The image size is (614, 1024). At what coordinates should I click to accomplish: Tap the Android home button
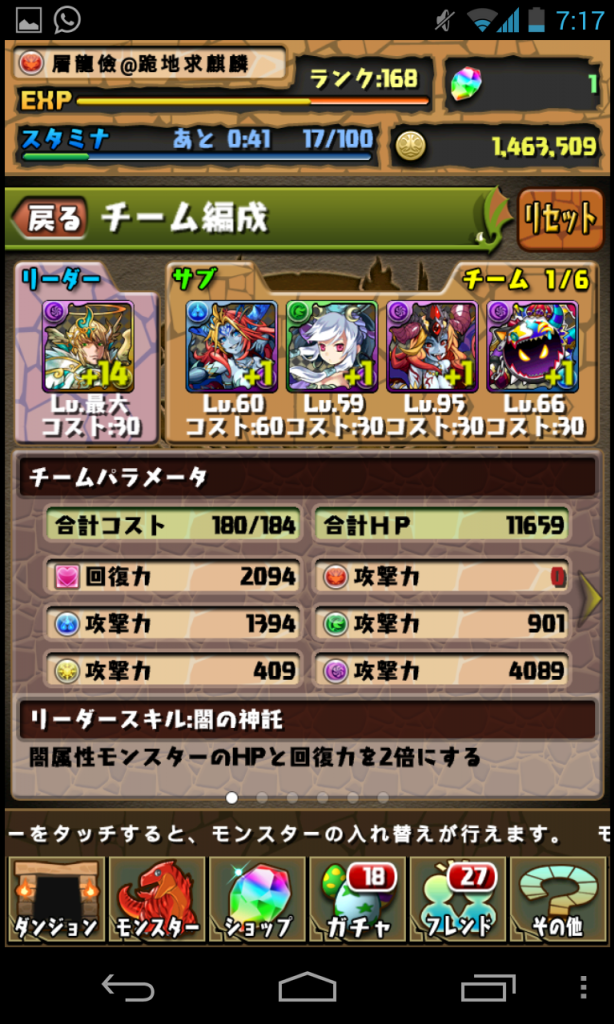(307, 988)
